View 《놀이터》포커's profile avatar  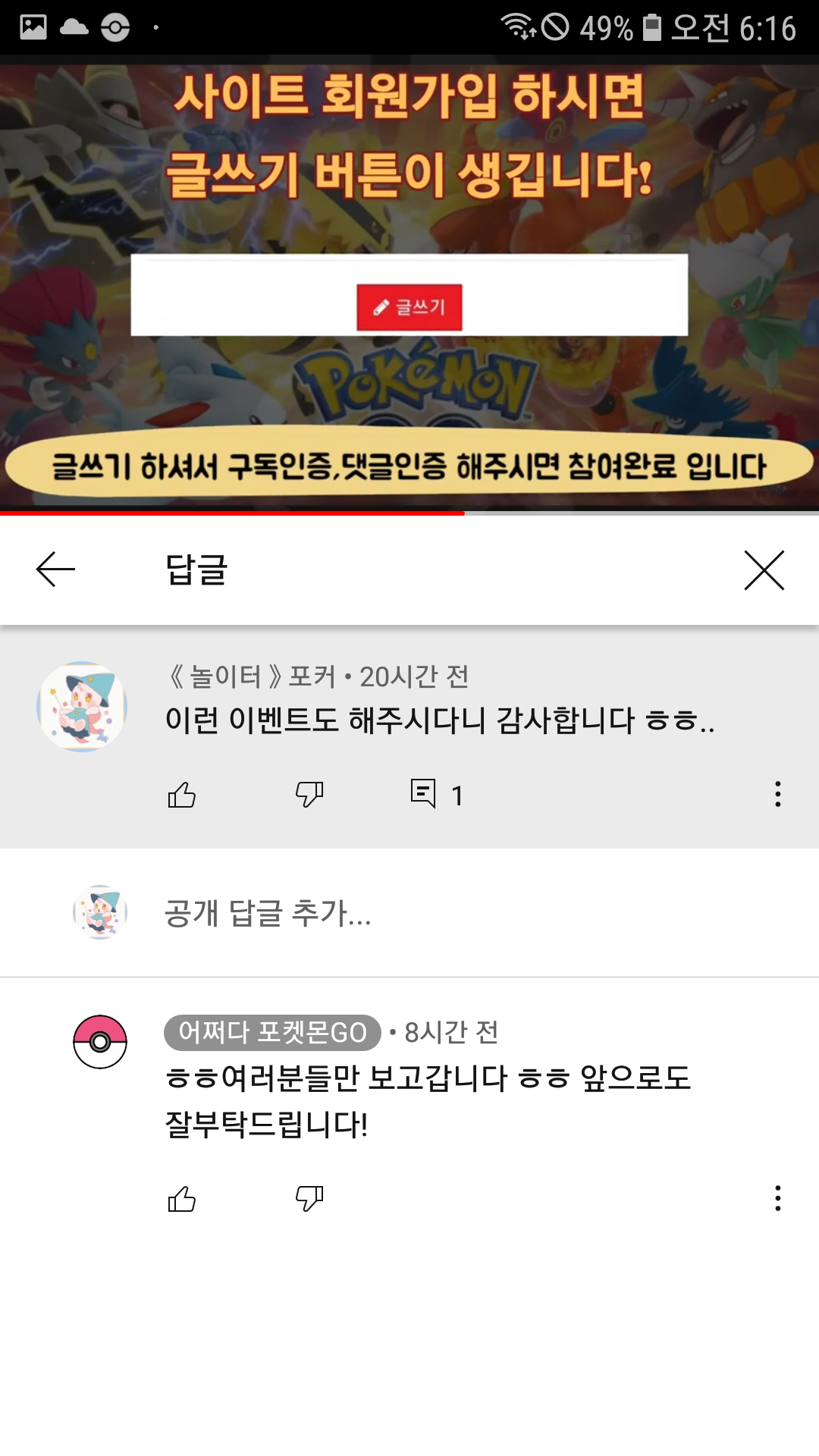82,707
